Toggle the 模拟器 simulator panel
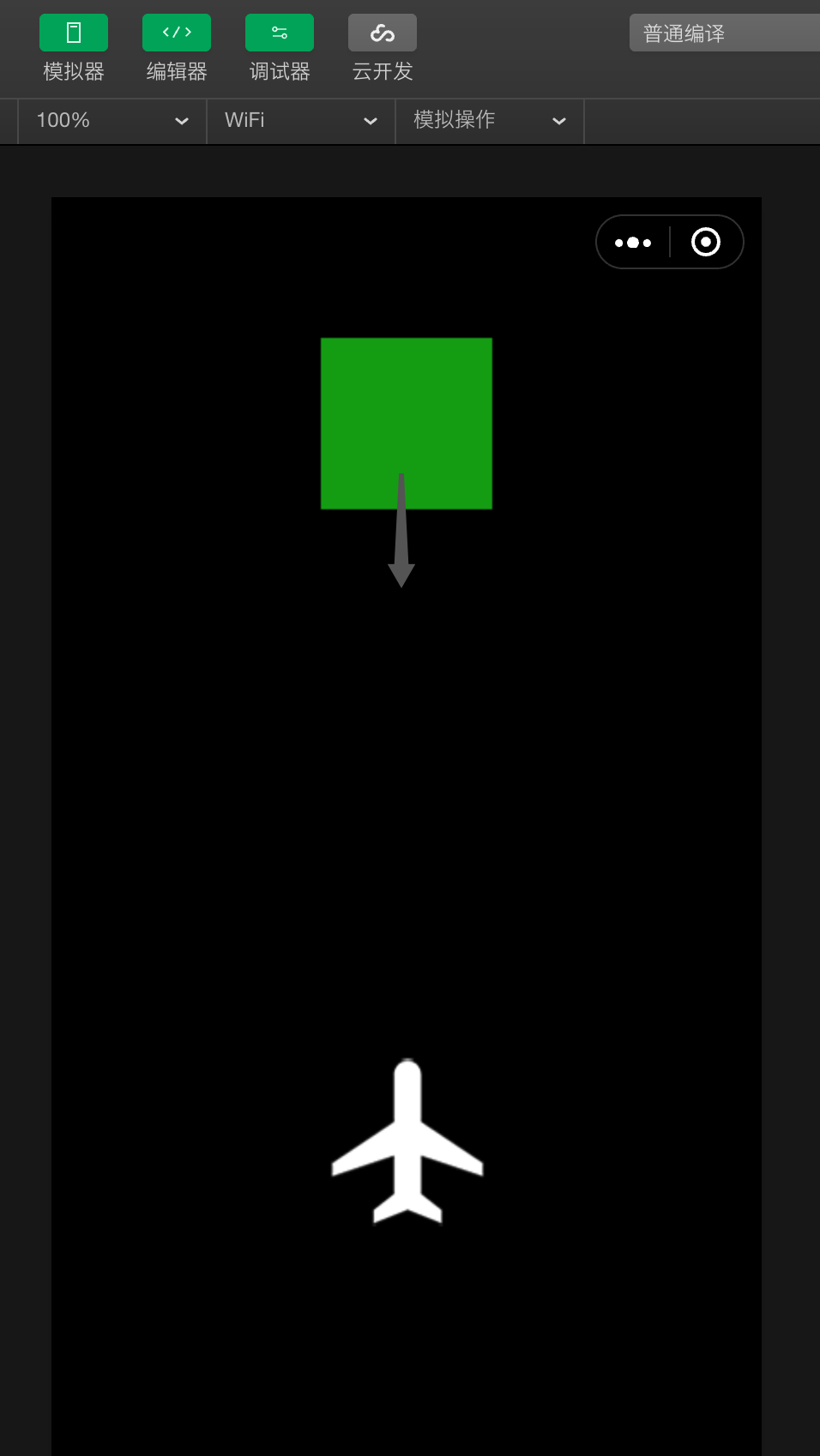The width and height of the screenshot is (820, 1456). tap(74, 33)
